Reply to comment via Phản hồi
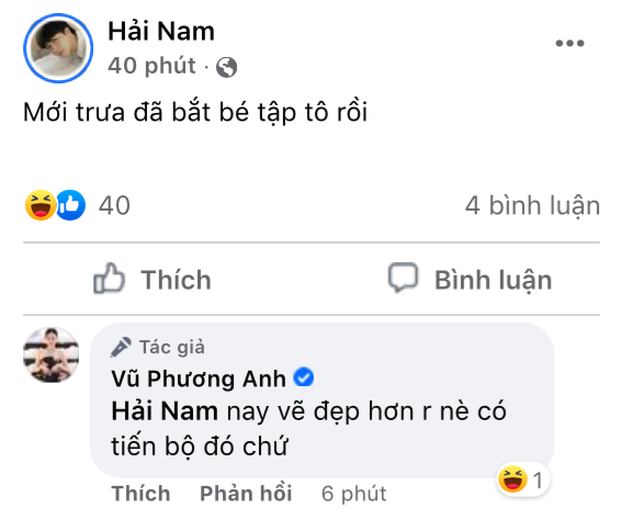Screen dimensions: 620x508 [245, 493]
